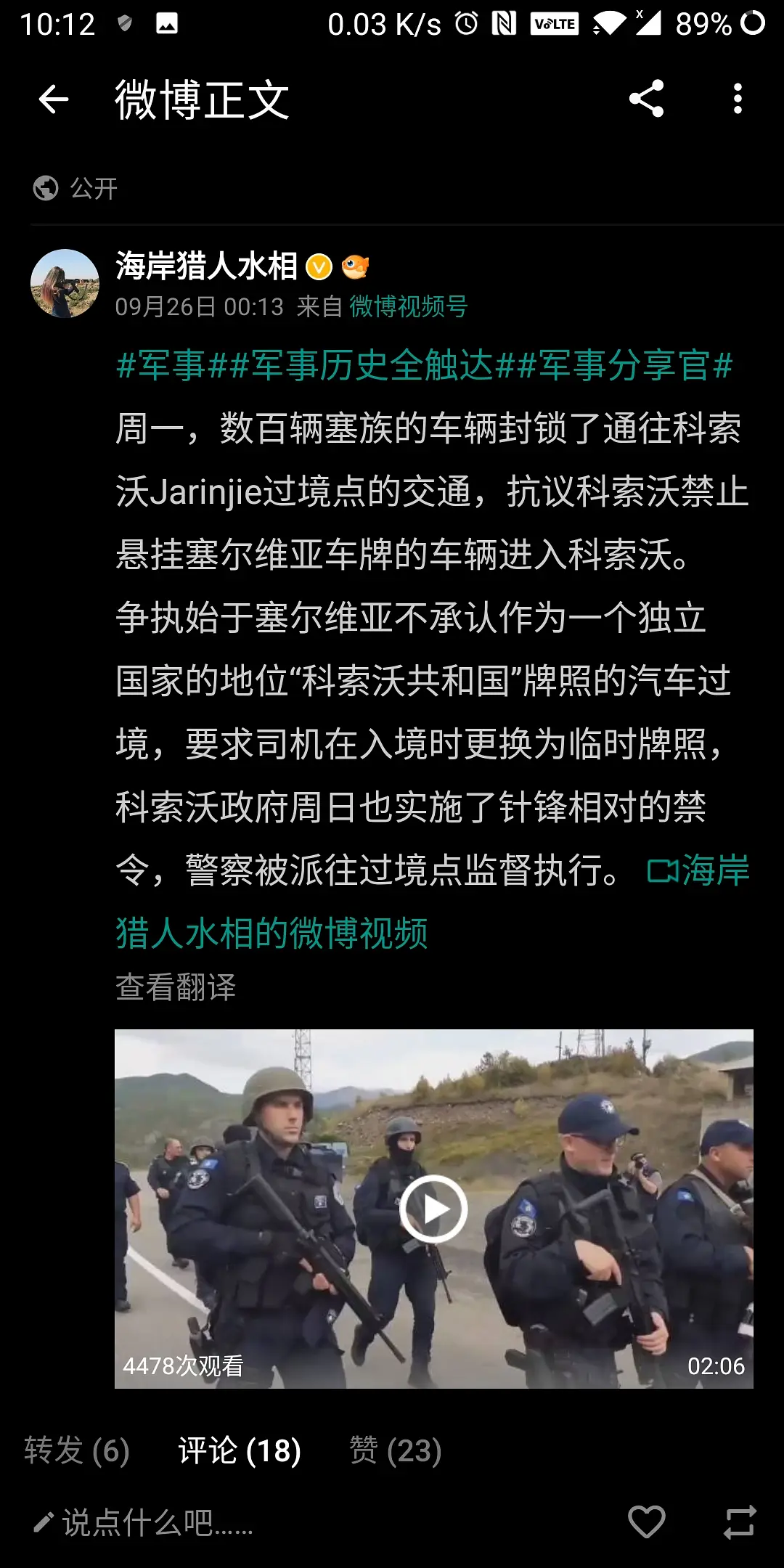The image size is (784, 1568).
Task: Open the #军事分享官# hashtag
Action: tap(624, 364)
